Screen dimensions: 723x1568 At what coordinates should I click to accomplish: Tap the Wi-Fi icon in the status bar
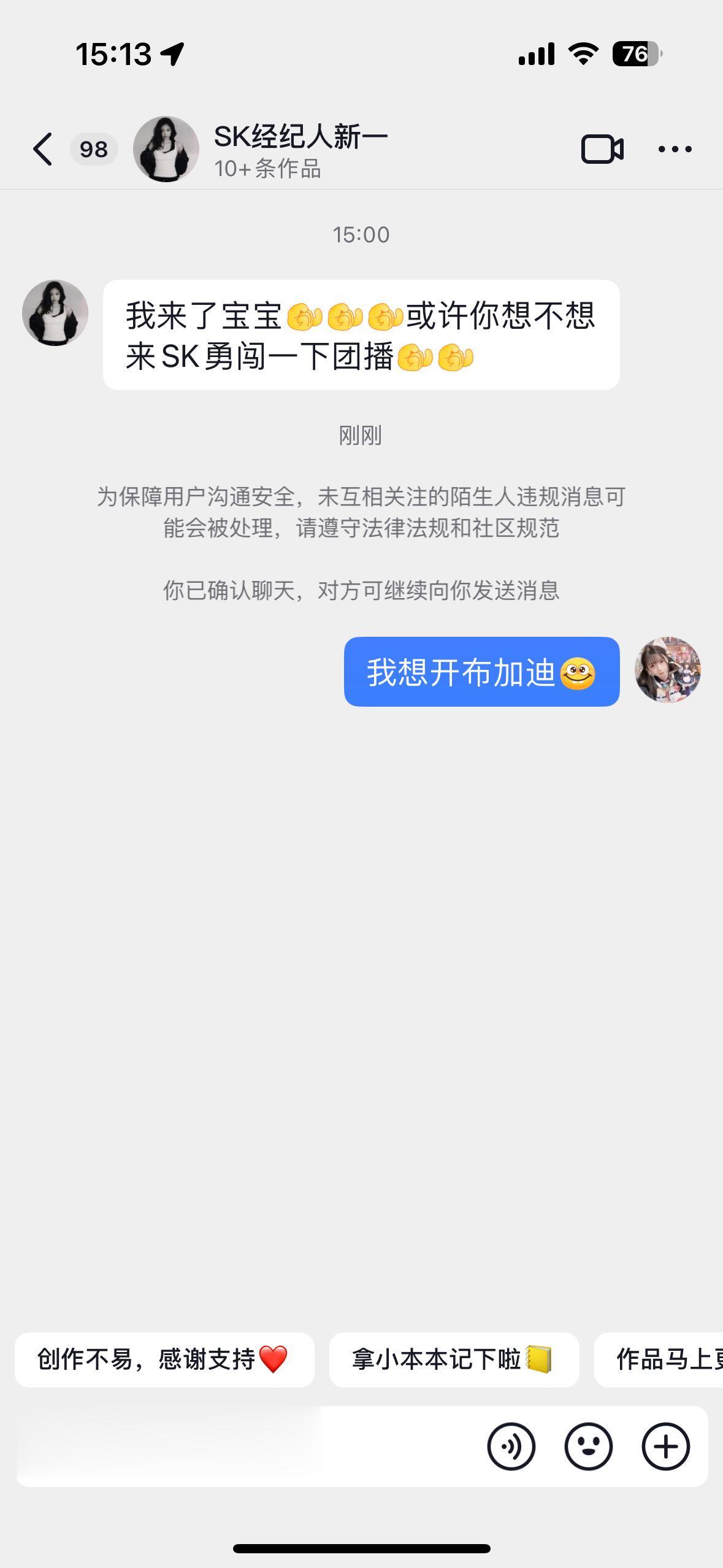tap(581, 55)
